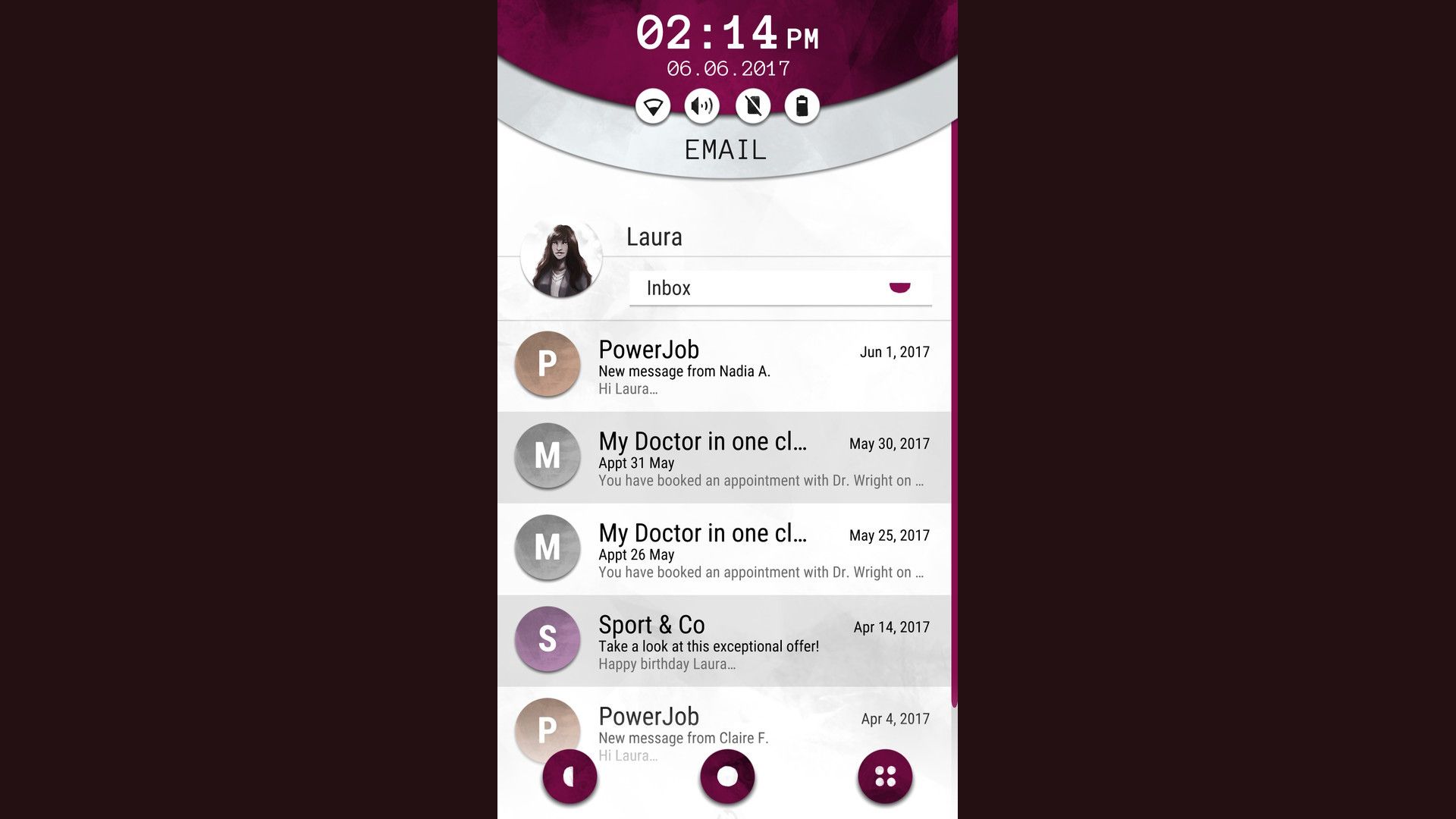Open My Doctor email about Appt 26 May
Screen dimensions: 1456x819
point(724,550)
